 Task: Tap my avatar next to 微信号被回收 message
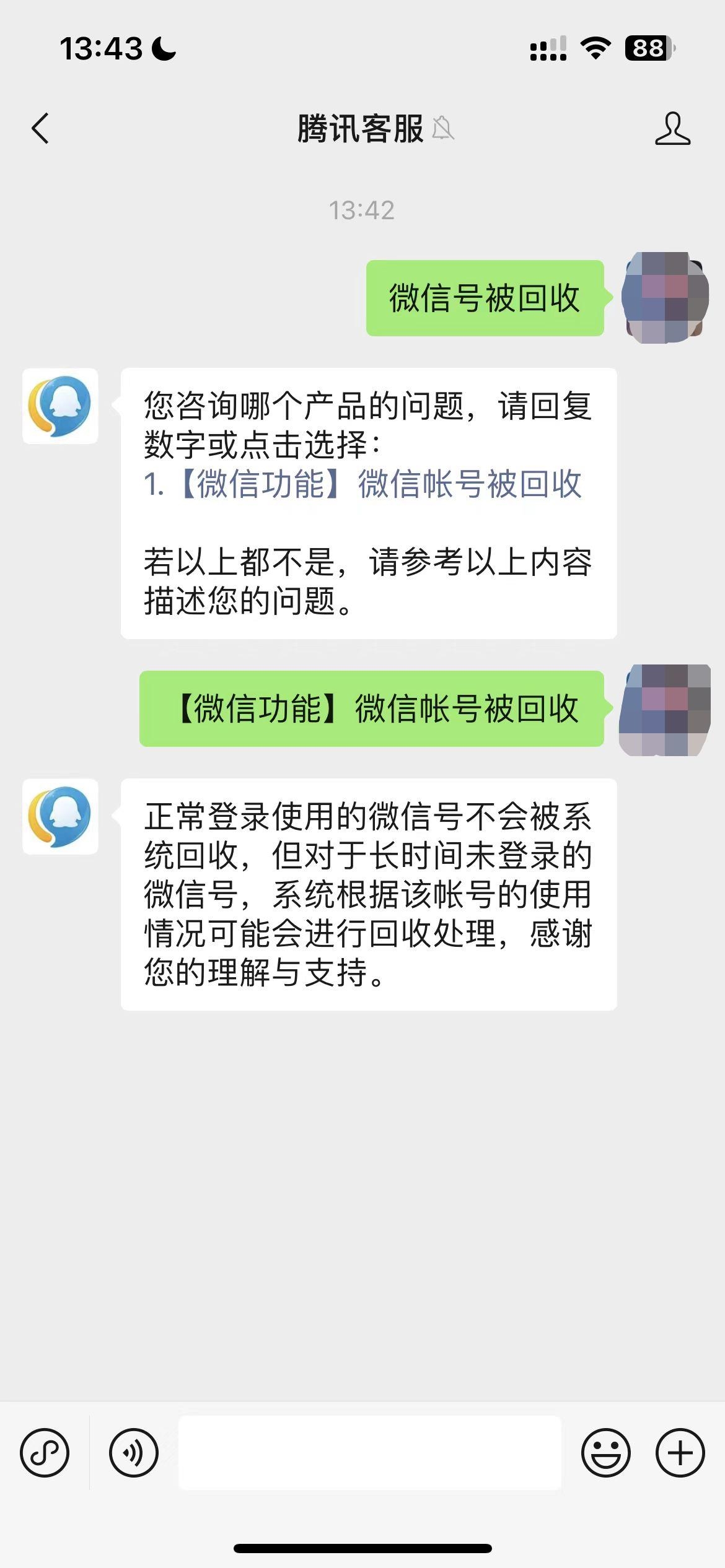coord(665,298)
